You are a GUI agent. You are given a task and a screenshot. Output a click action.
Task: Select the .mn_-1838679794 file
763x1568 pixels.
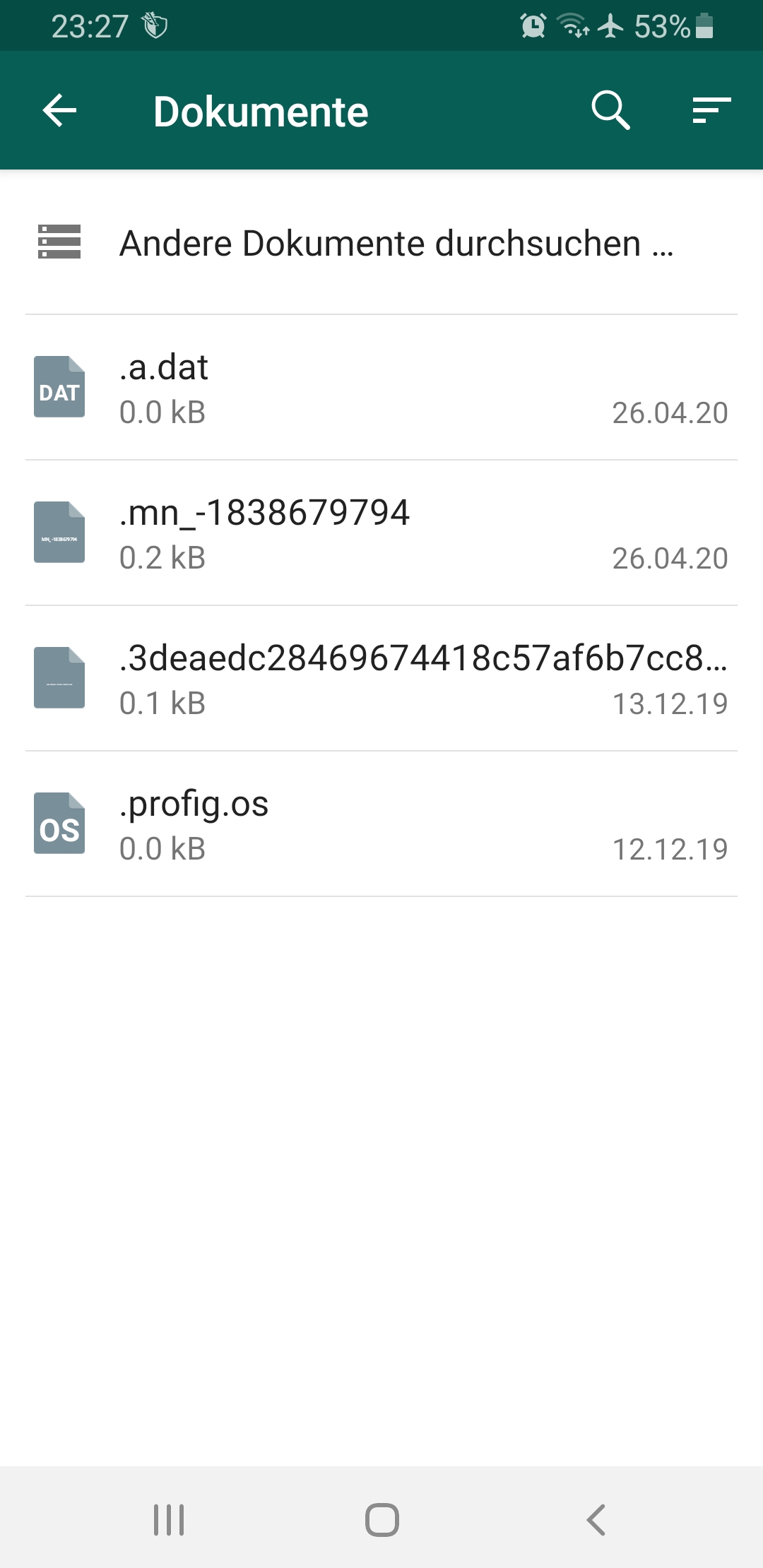point(381,533)
